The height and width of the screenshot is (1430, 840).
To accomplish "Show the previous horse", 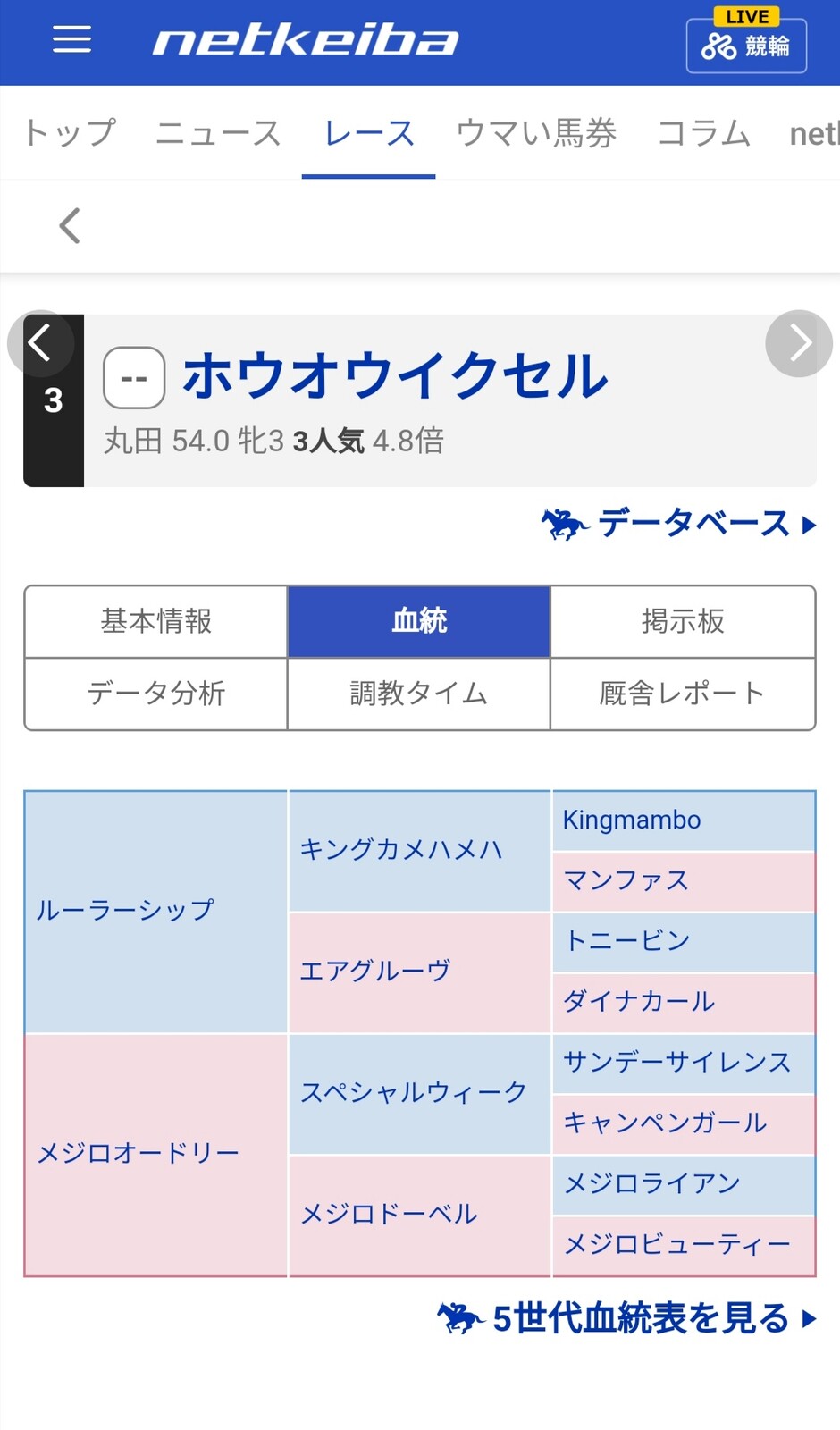I will [39, 343].
